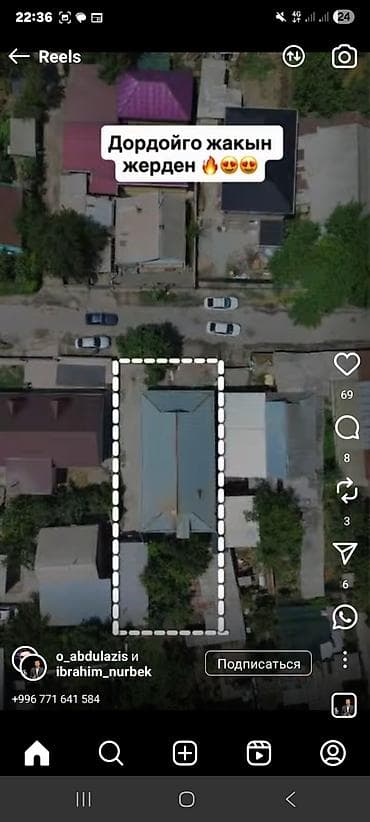The width and height of the screenshot is (370, 822).
Task: Go to the Home tab
Action: point(37,753)
